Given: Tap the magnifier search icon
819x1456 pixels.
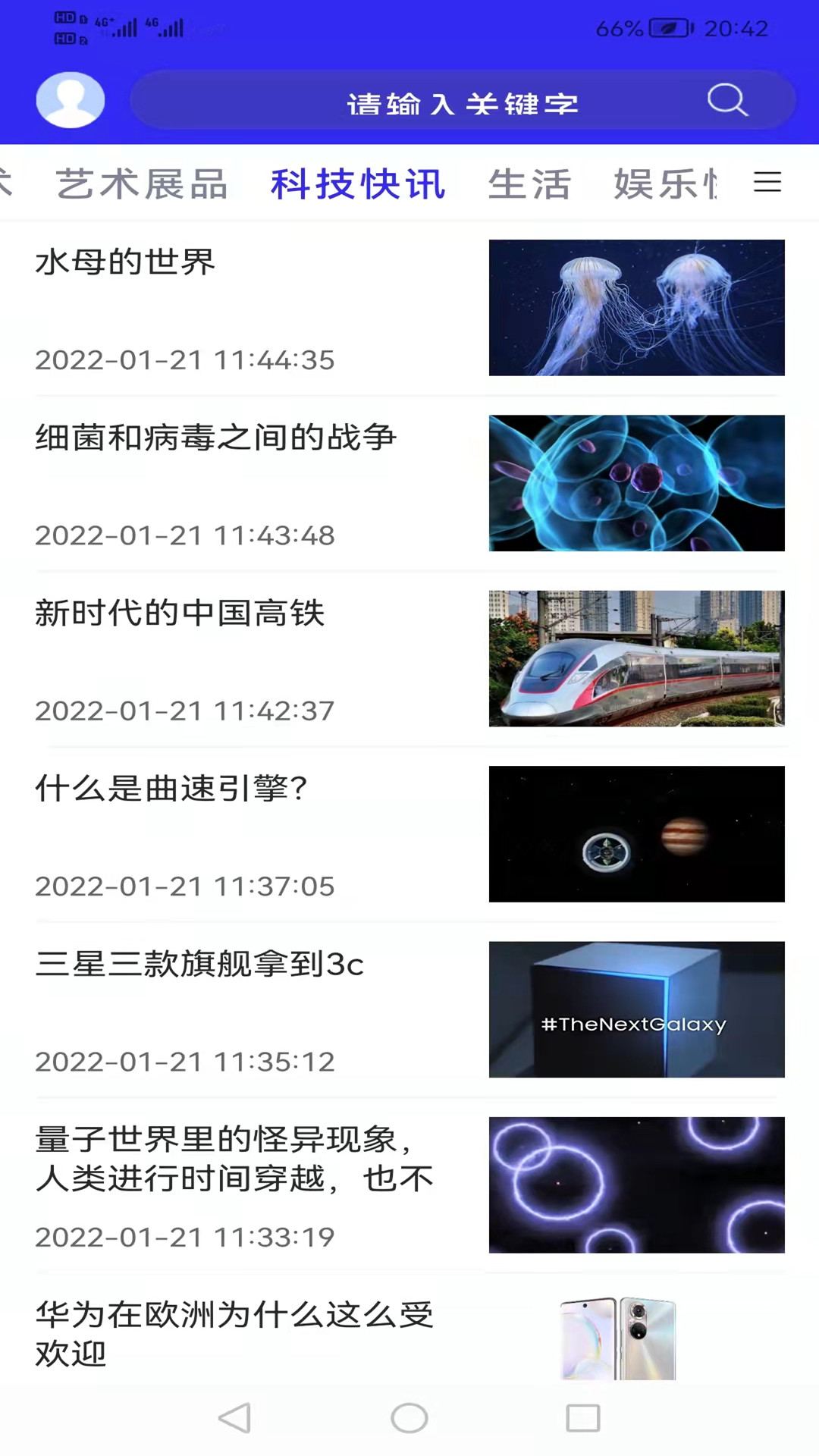Looking at the screenshot, I should pyautogui.click(x=727, y=99).
